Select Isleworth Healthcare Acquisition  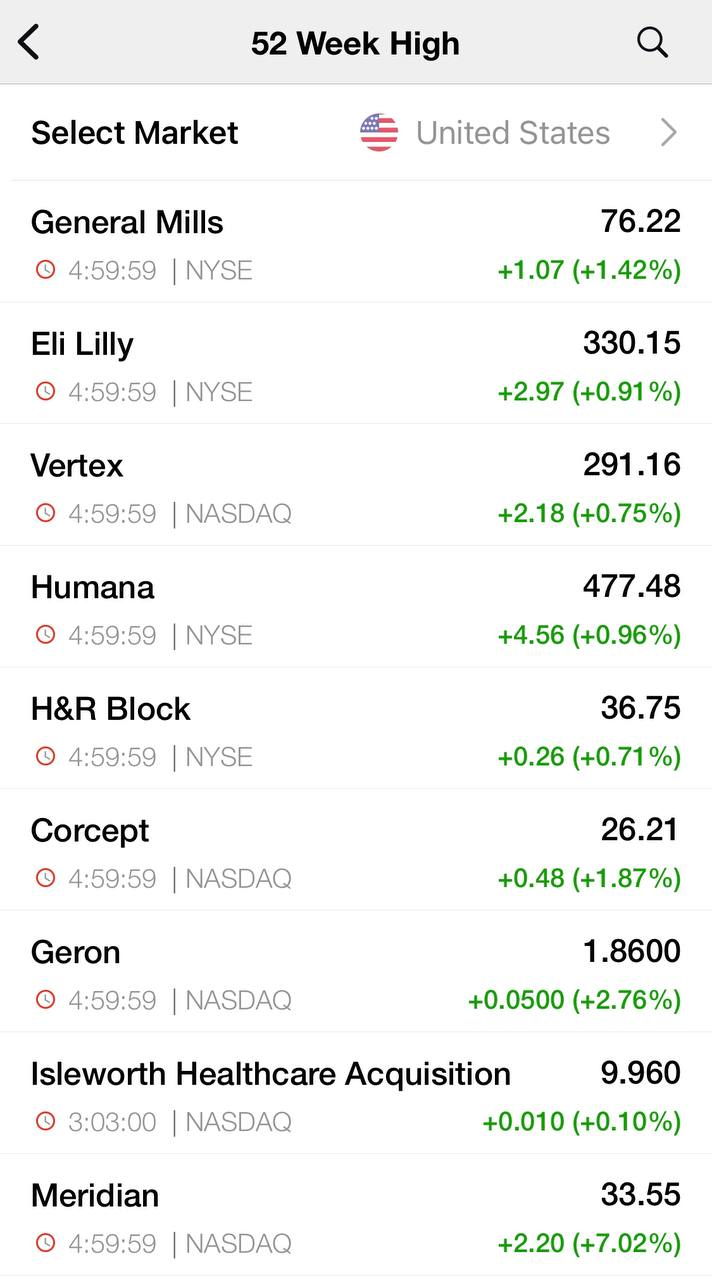pos(356,1096)
